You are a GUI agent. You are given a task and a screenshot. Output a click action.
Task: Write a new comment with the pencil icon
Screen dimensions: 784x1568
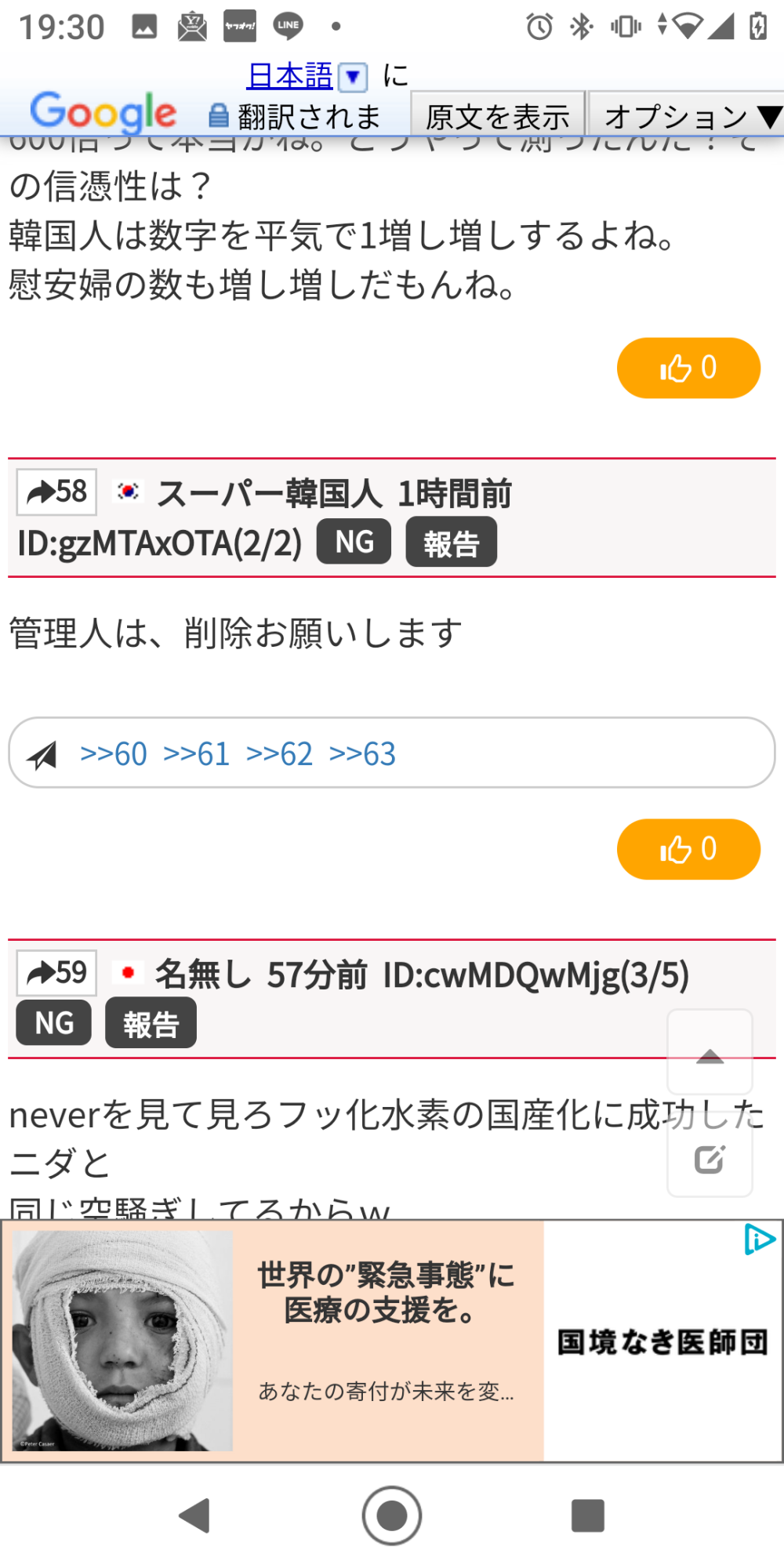pos(710,1159)
